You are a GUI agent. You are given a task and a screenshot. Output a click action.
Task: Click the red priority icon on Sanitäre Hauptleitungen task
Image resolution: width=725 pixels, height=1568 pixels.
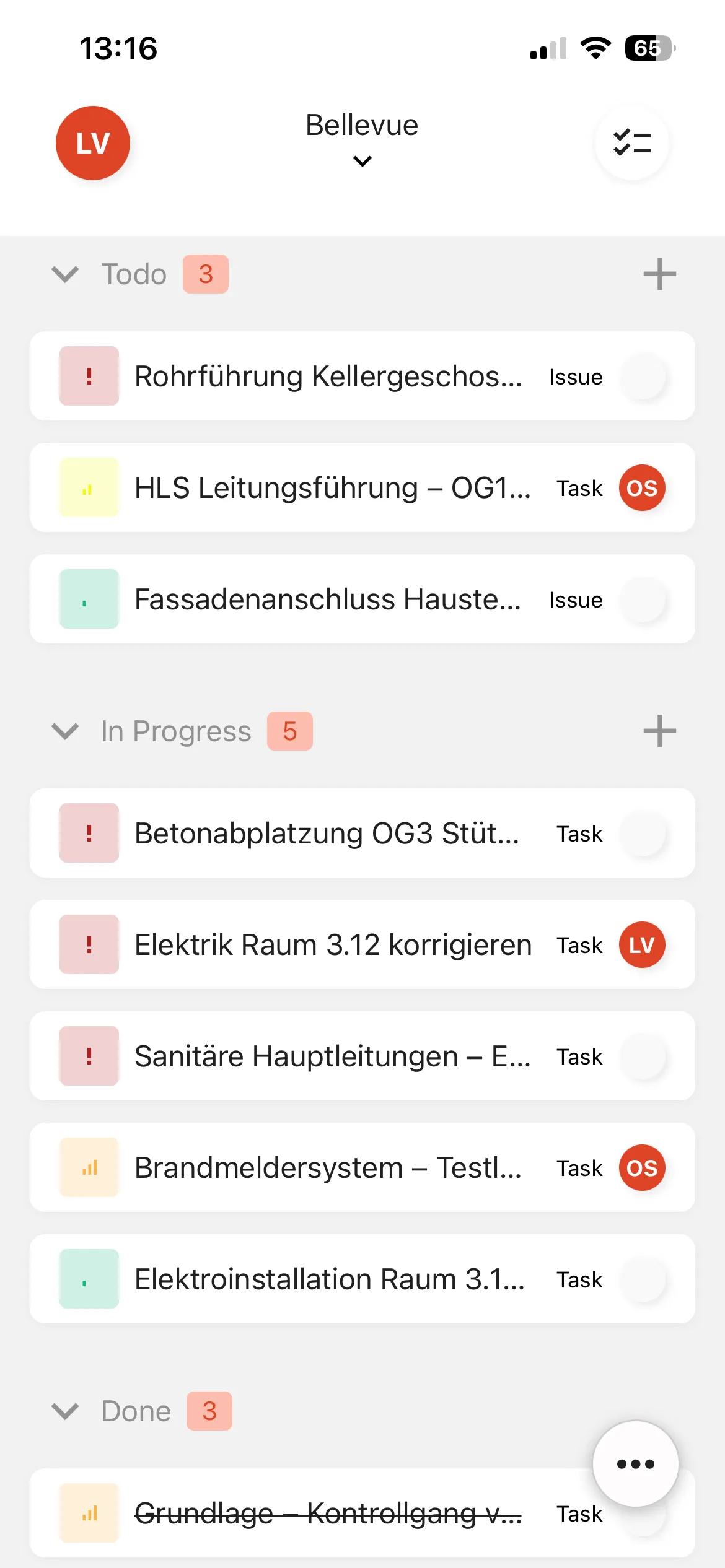[x=89, y=1056]
